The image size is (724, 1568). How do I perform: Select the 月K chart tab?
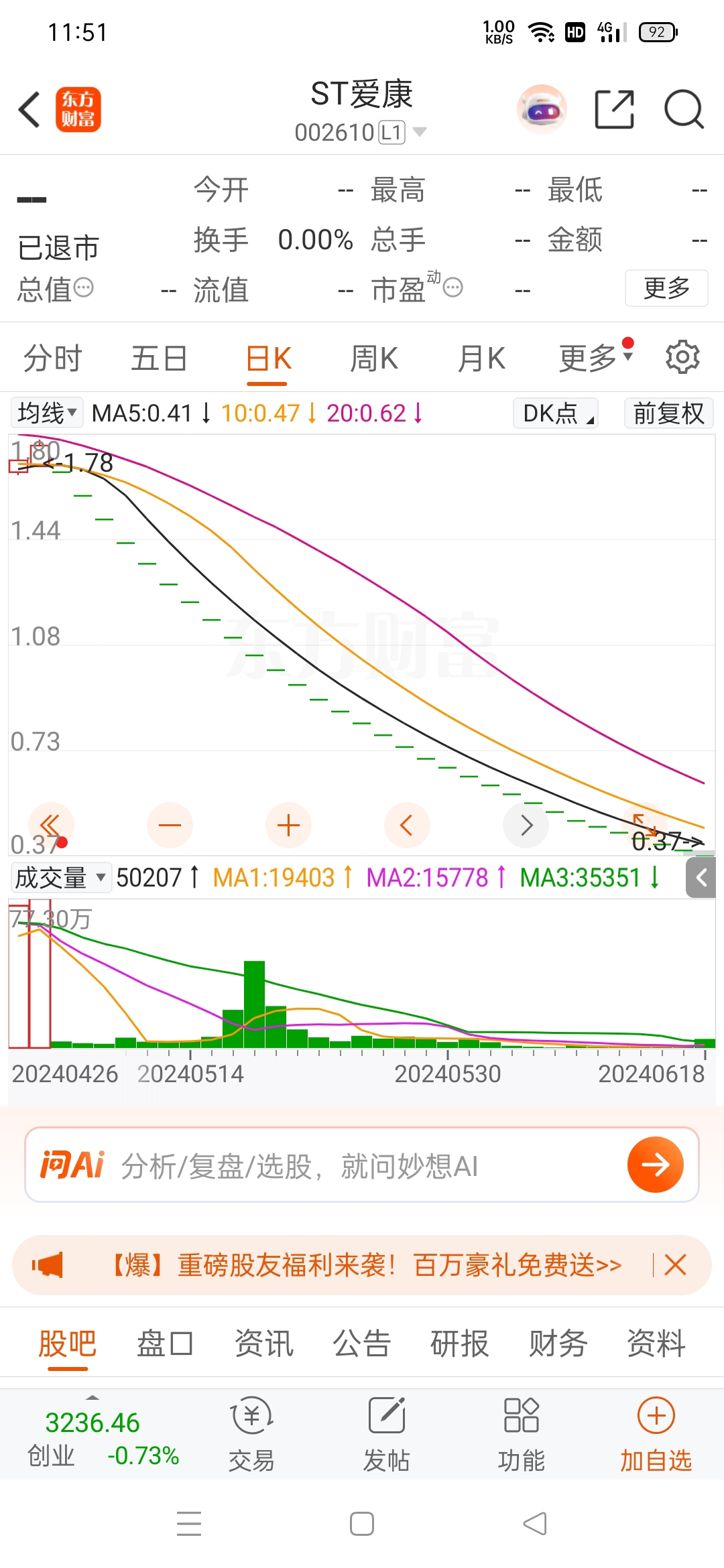coord(481,358)
